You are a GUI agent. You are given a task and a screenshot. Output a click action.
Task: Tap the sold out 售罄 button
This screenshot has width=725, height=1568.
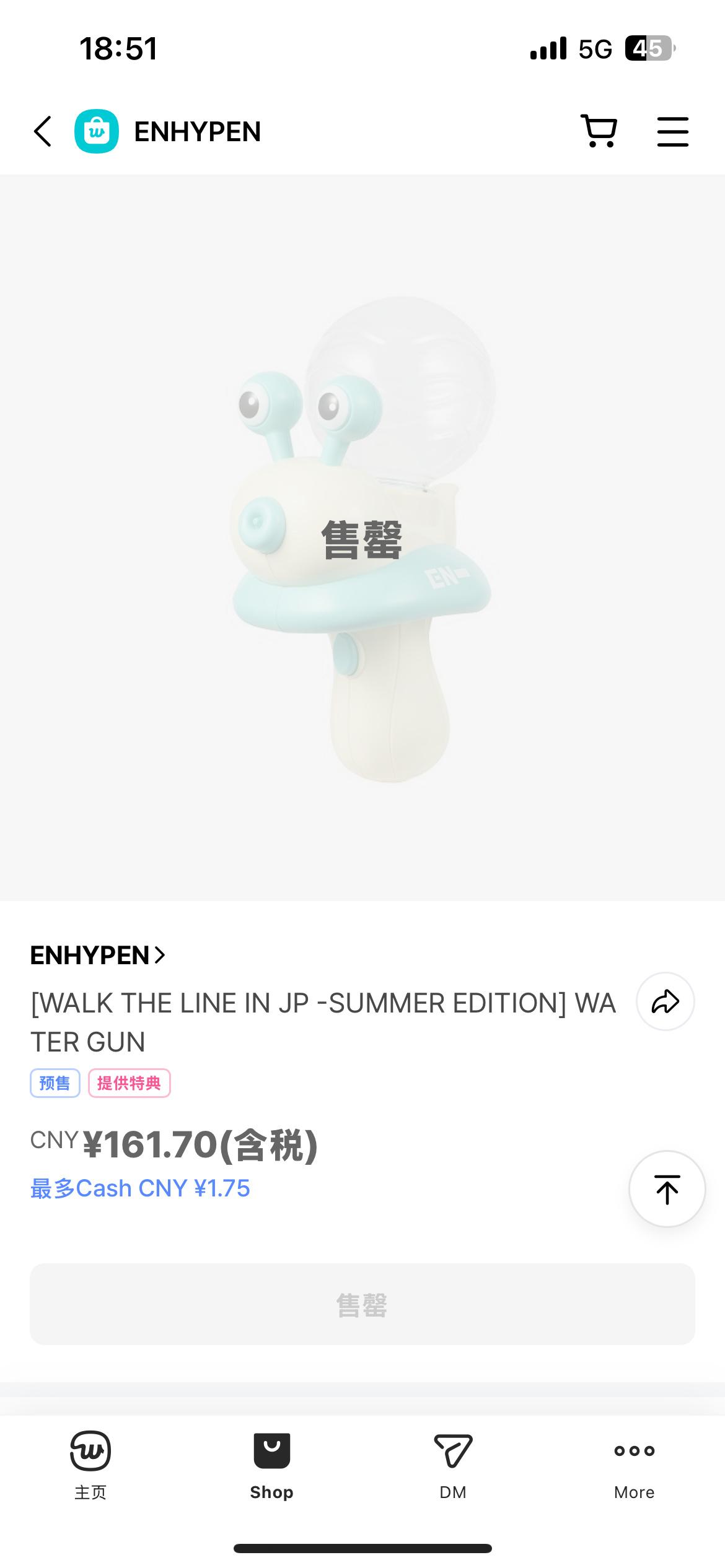click(362, 1305)
